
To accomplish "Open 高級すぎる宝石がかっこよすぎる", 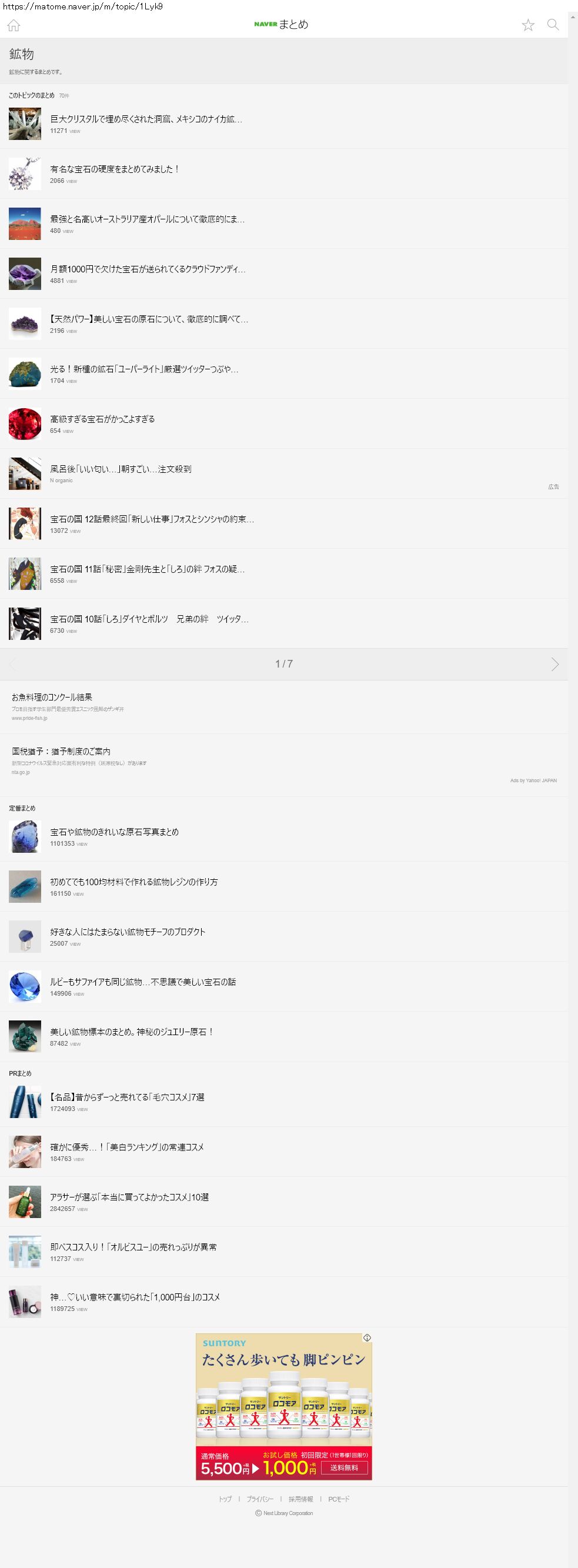I will pos(102,419).
